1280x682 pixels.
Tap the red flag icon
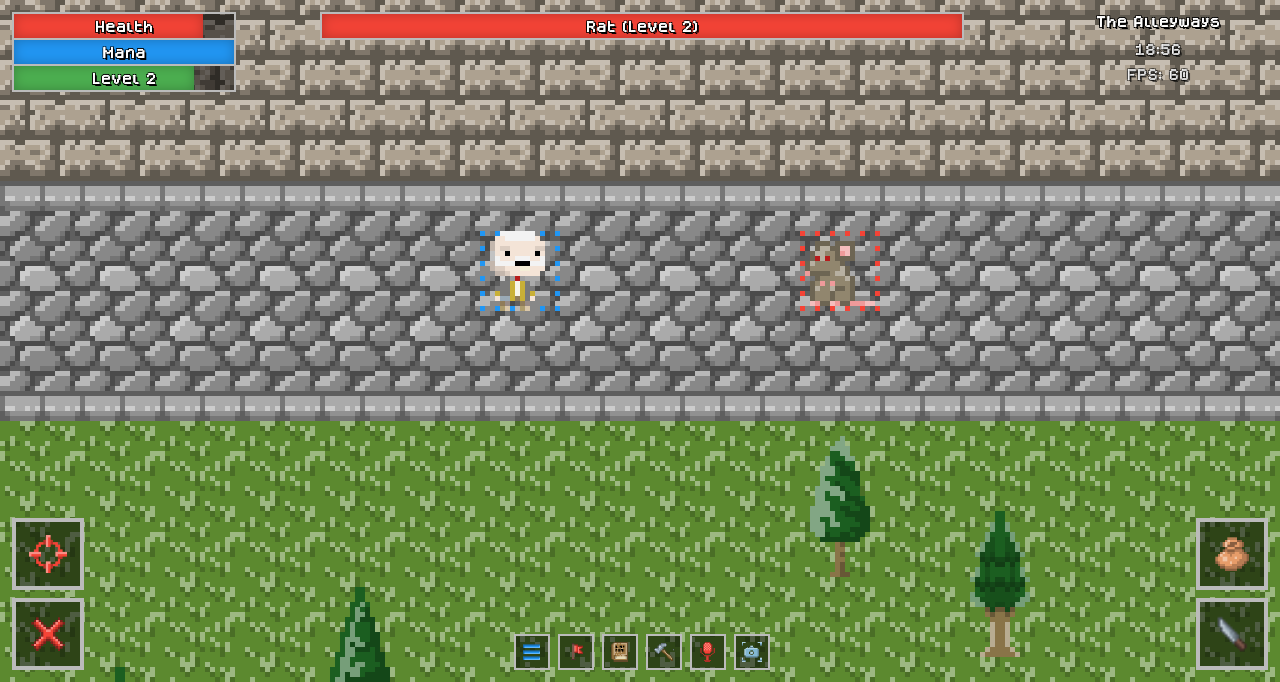tap(576, 652)
